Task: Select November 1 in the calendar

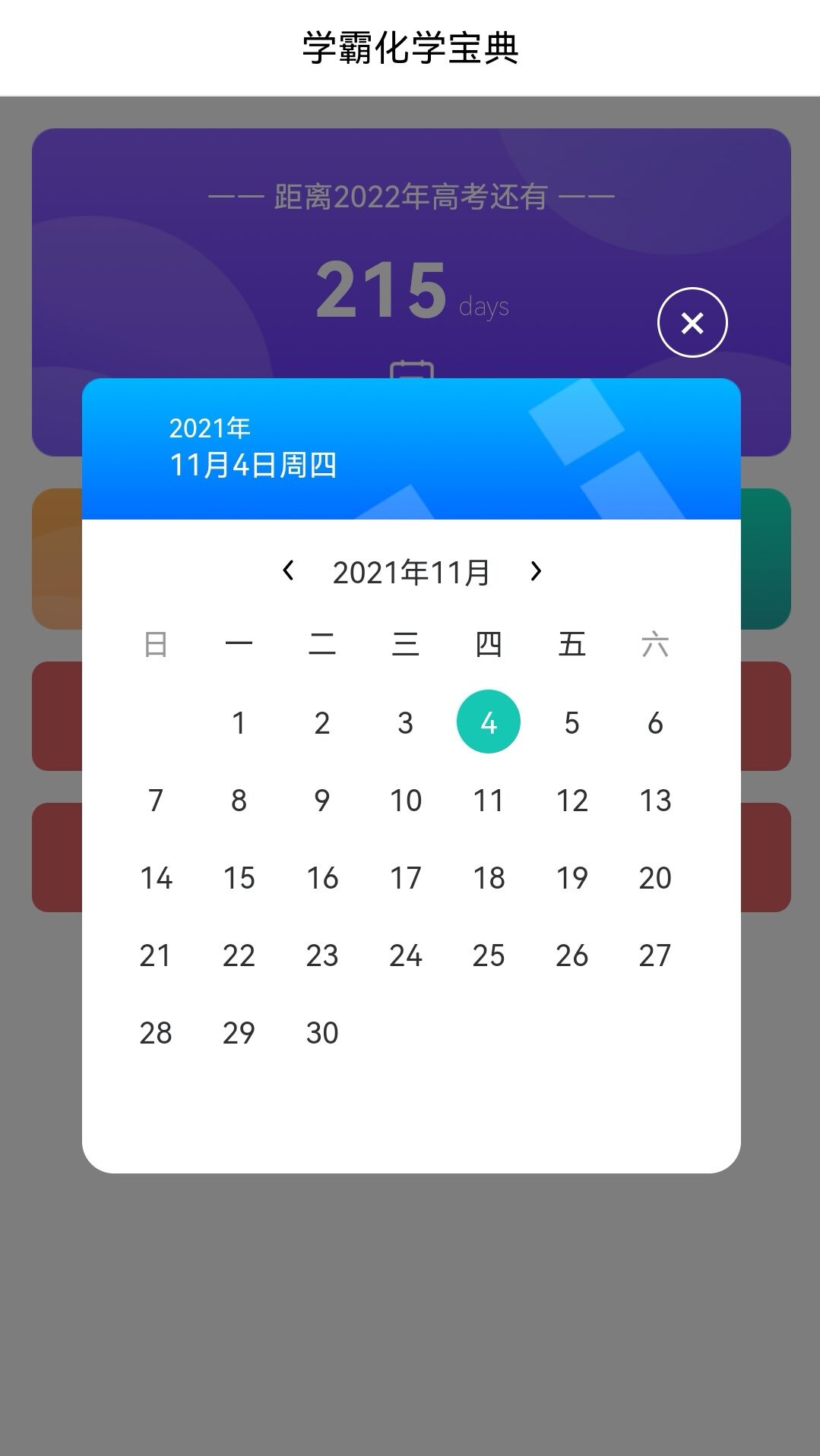Action: pos(239,723)
